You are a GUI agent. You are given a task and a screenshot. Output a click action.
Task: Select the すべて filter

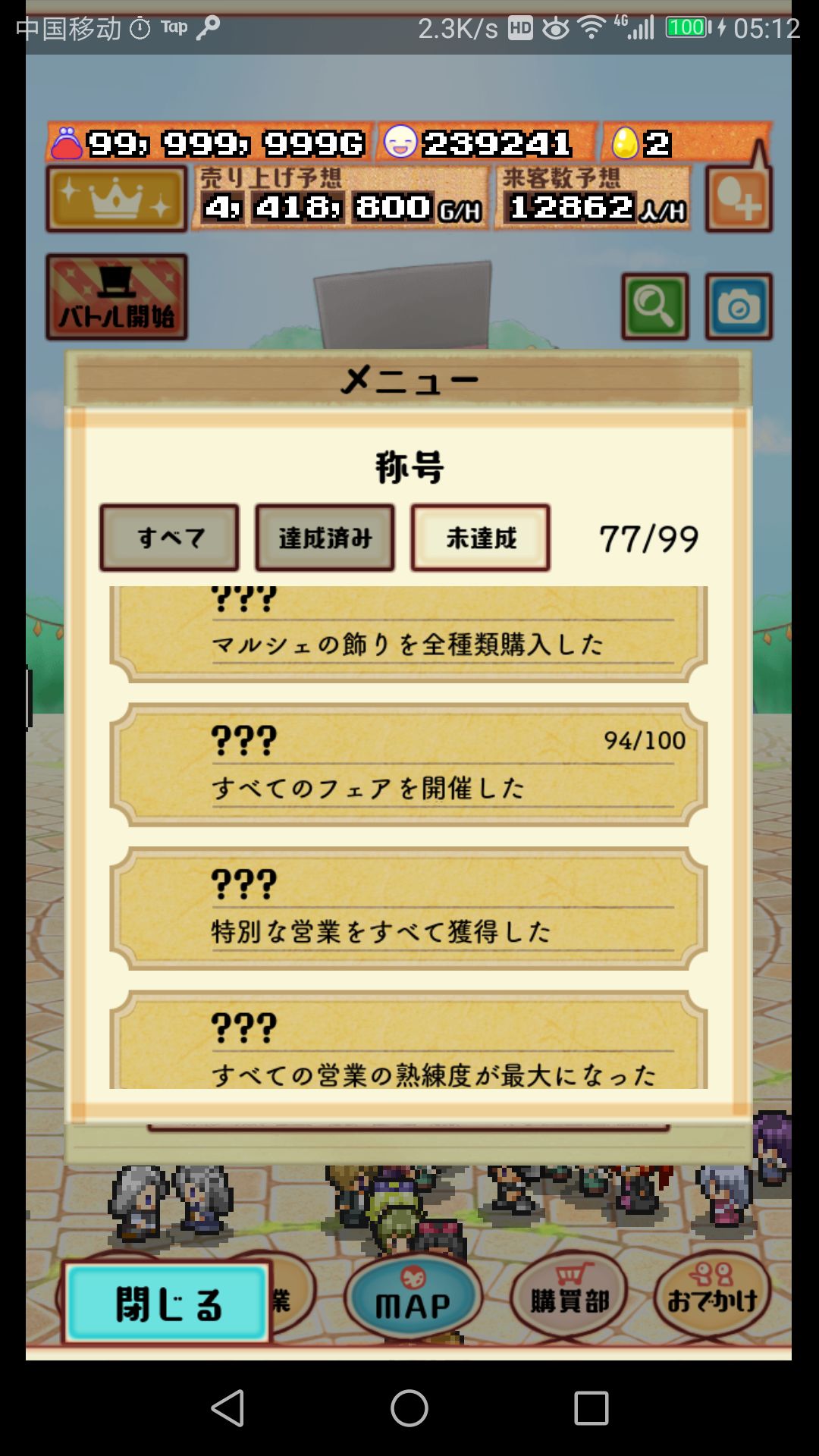pos(168,537)
